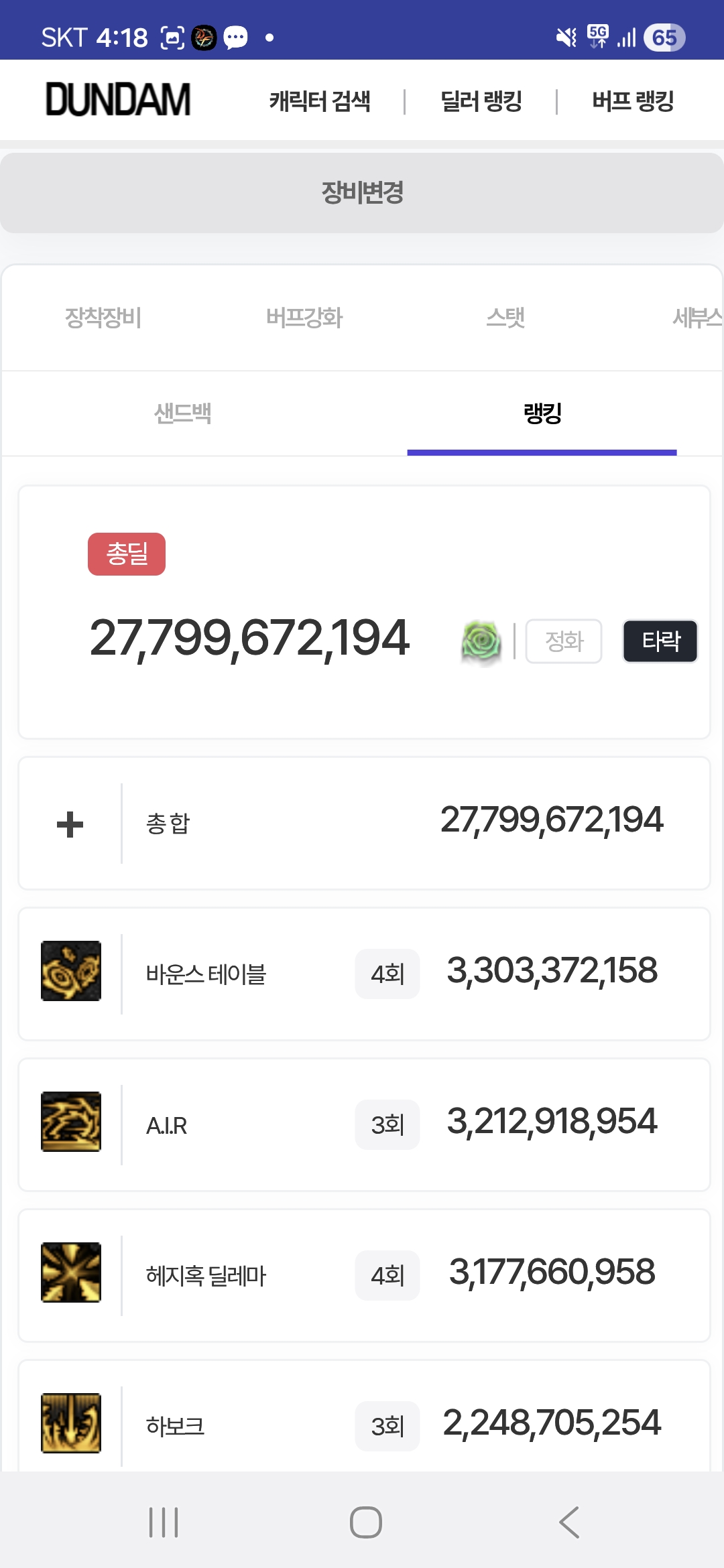
Task: Switch to the 장착장비 tab
Action: 103,318
